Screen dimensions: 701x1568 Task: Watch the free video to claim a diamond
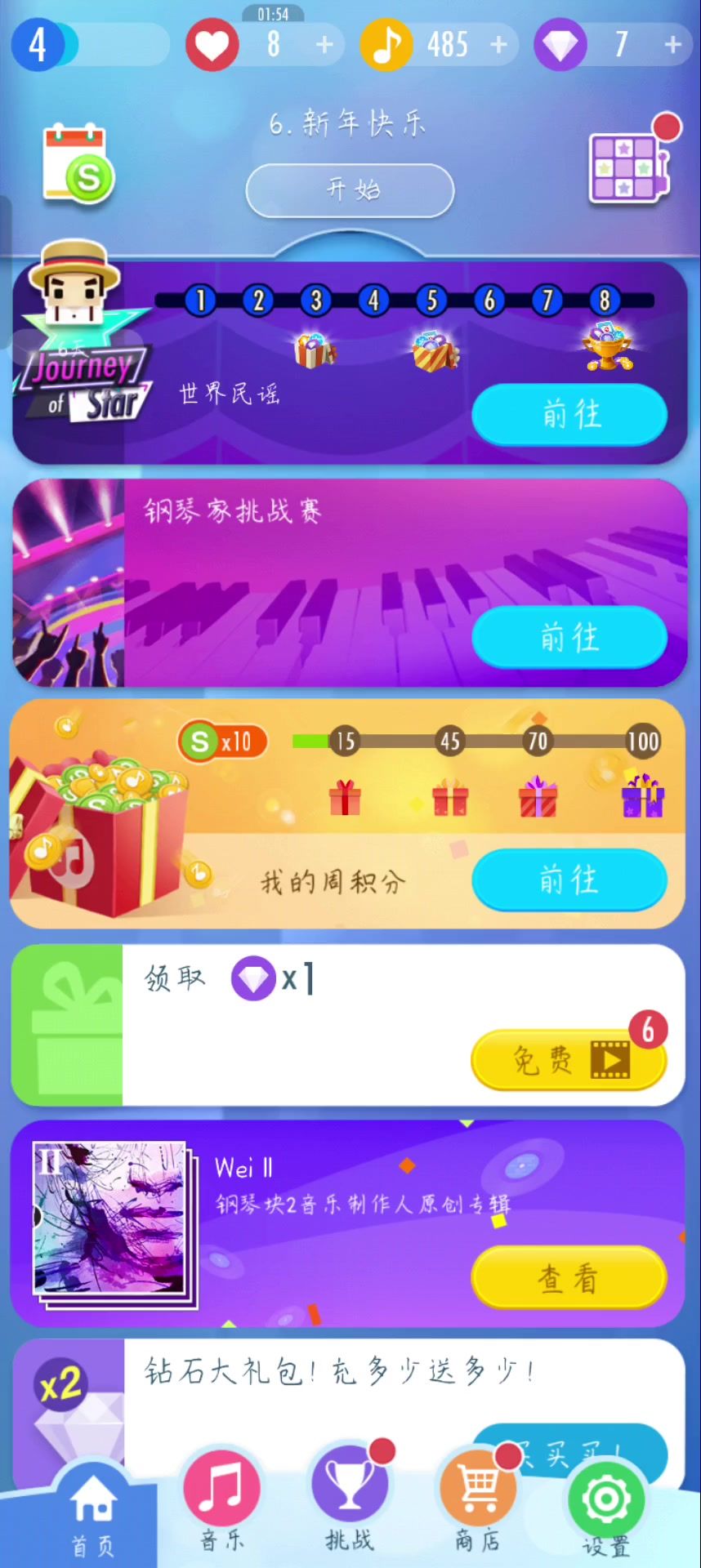569,1060
